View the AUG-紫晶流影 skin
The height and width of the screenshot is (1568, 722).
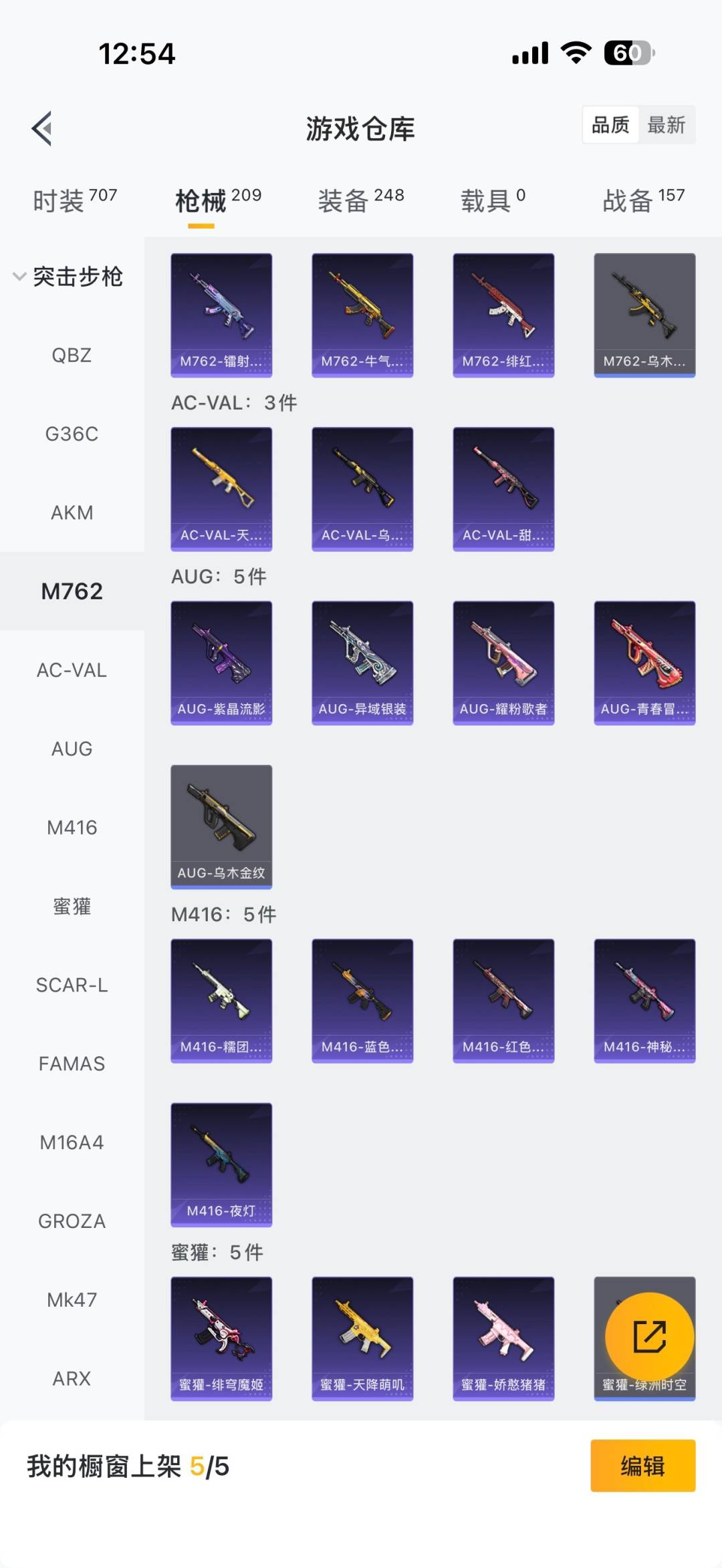pos(221,663)
